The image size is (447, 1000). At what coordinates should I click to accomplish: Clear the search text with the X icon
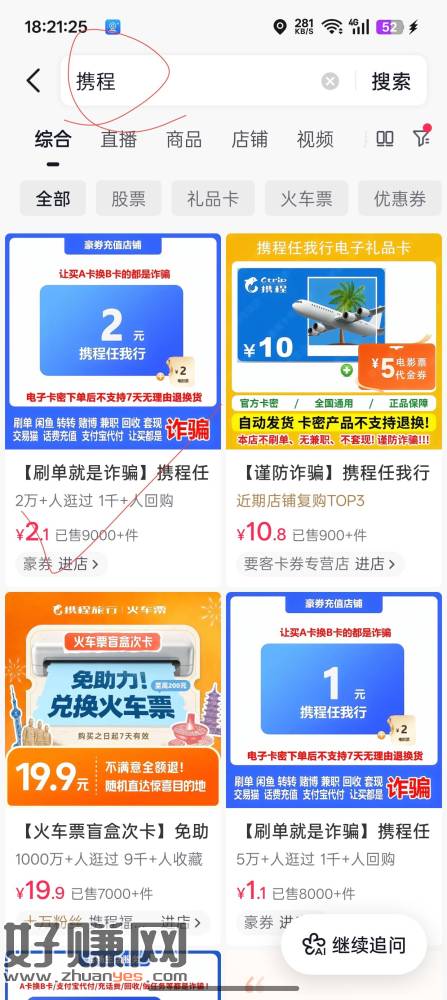tap(330, 82)
